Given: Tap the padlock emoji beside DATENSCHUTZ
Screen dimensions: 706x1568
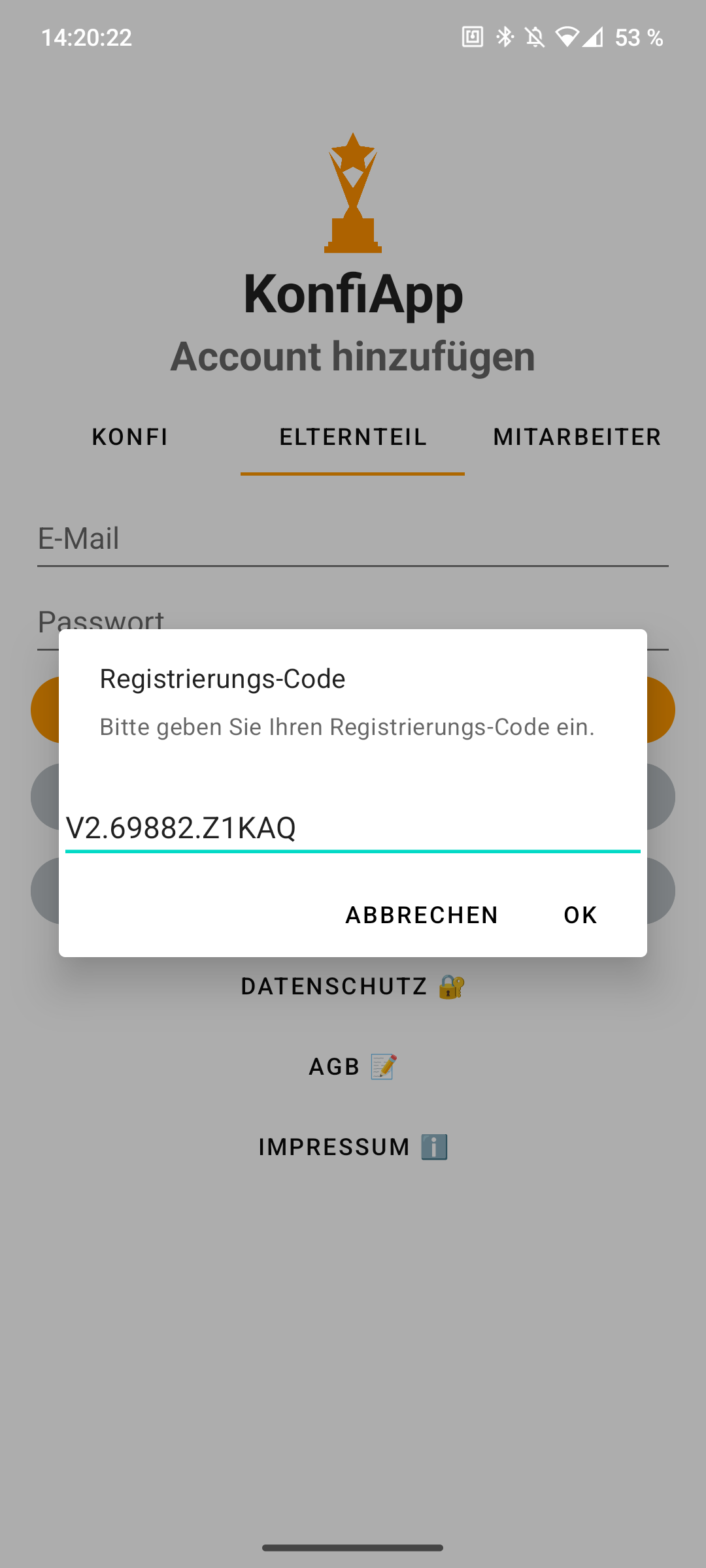Looking at the screenshot, I should point(452,985).
